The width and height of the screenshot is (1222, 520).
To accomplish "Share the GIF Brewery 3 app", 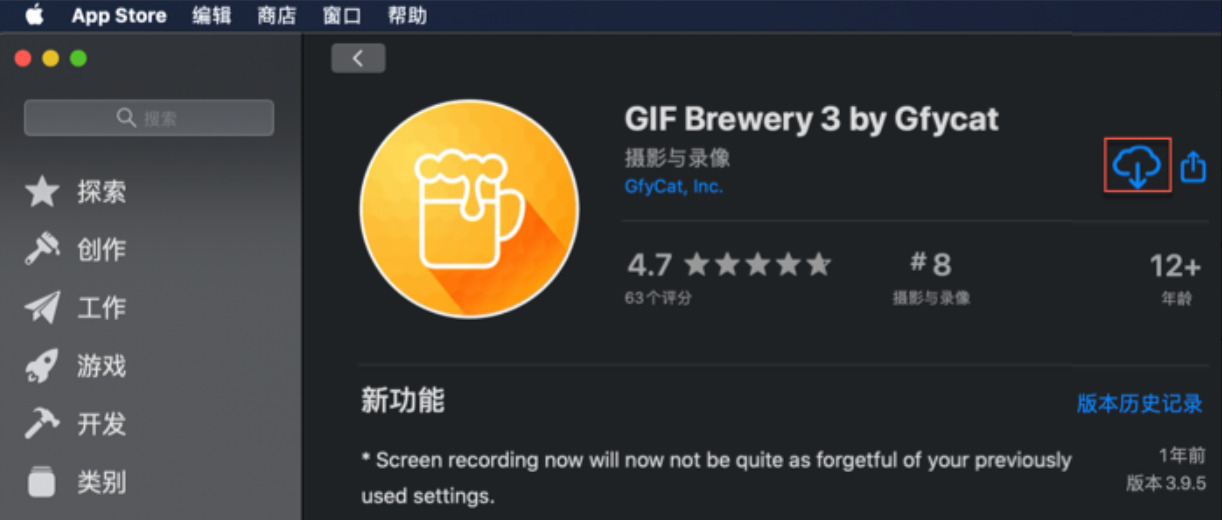I will click(x=1193, y=166).
